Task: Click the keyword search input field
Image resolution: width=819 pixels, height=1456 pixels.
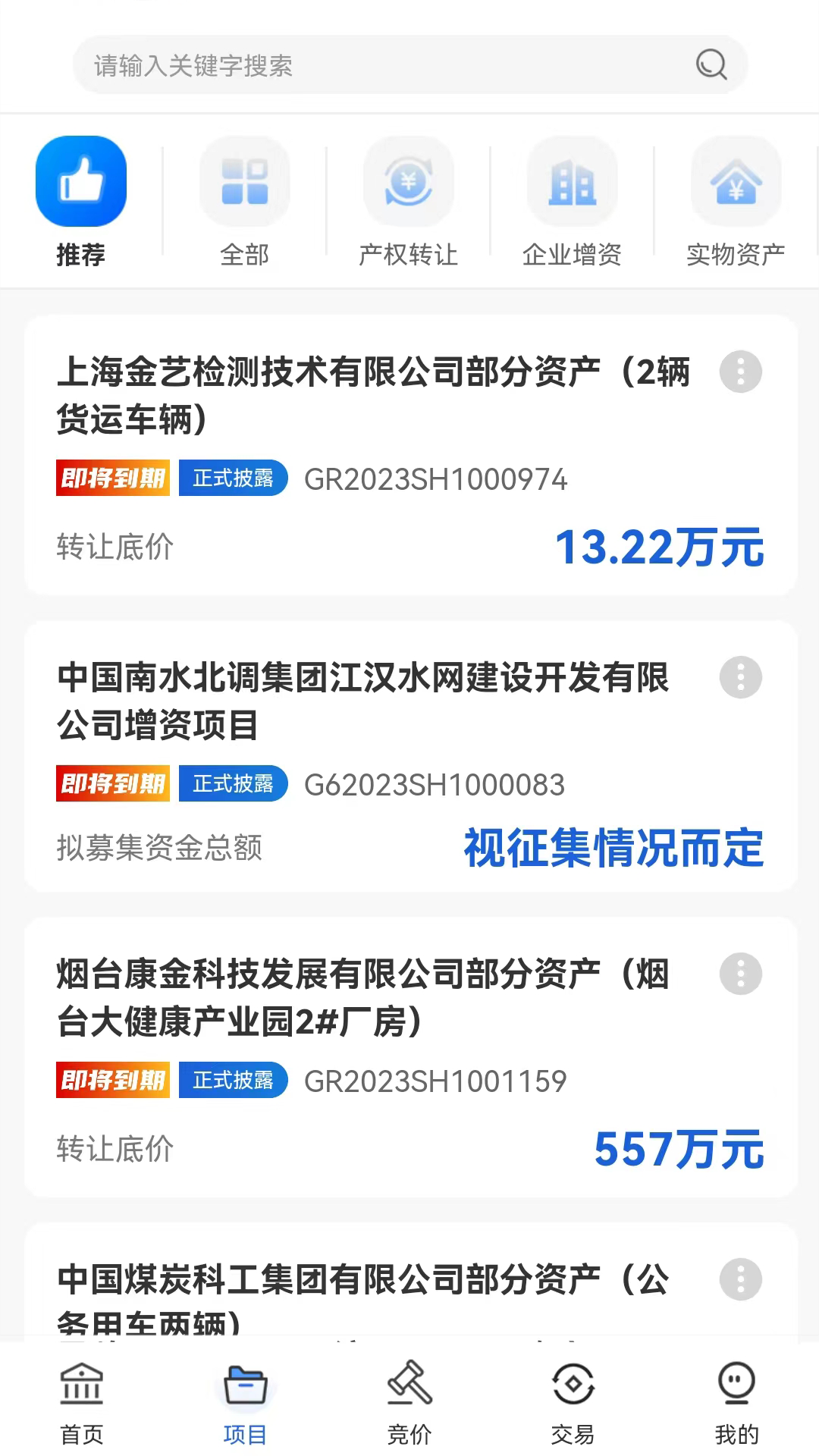Action: 341,65
